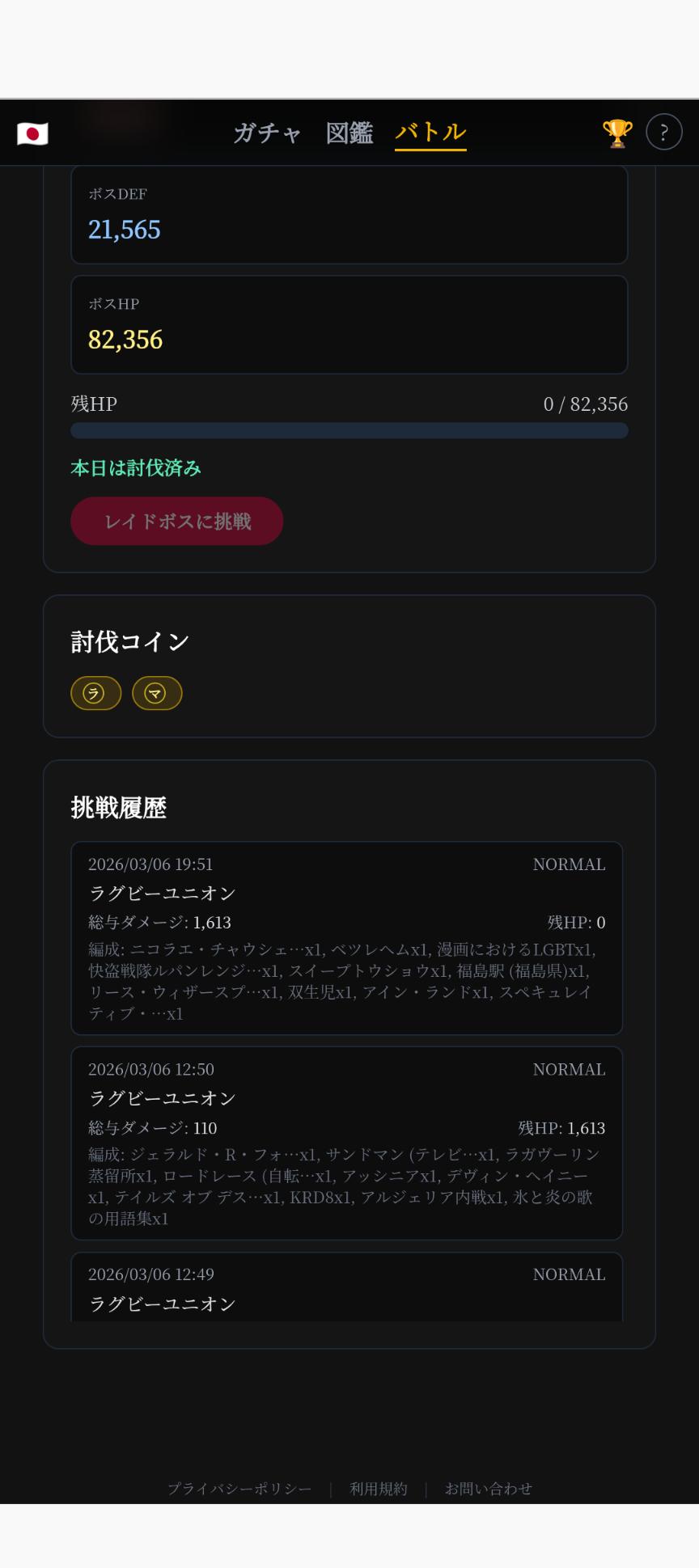This screenshot has width=699, height=1568.
Task: Select the バトル tab
Action: 430,132
